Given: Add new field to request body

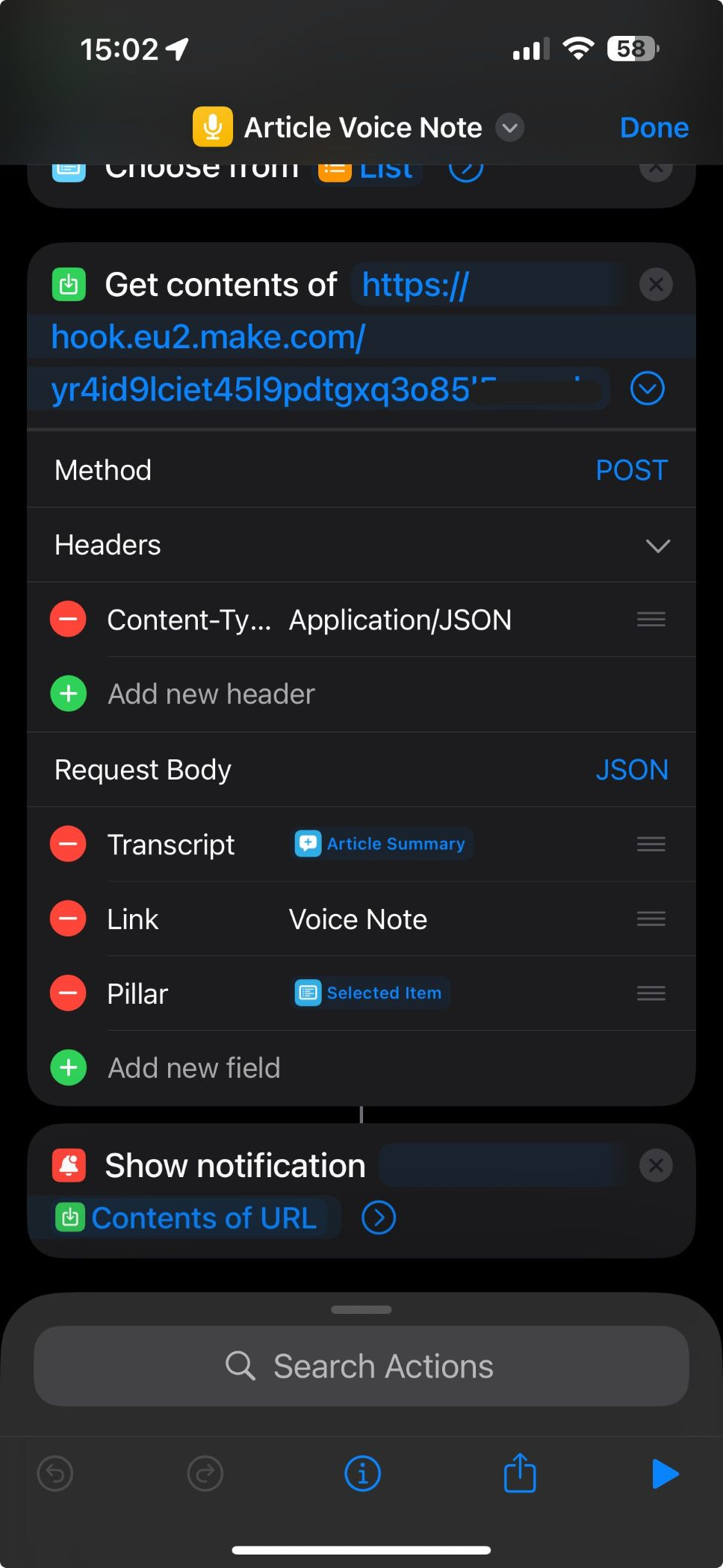Looking at the screenshot, I should coord(68,1068).
